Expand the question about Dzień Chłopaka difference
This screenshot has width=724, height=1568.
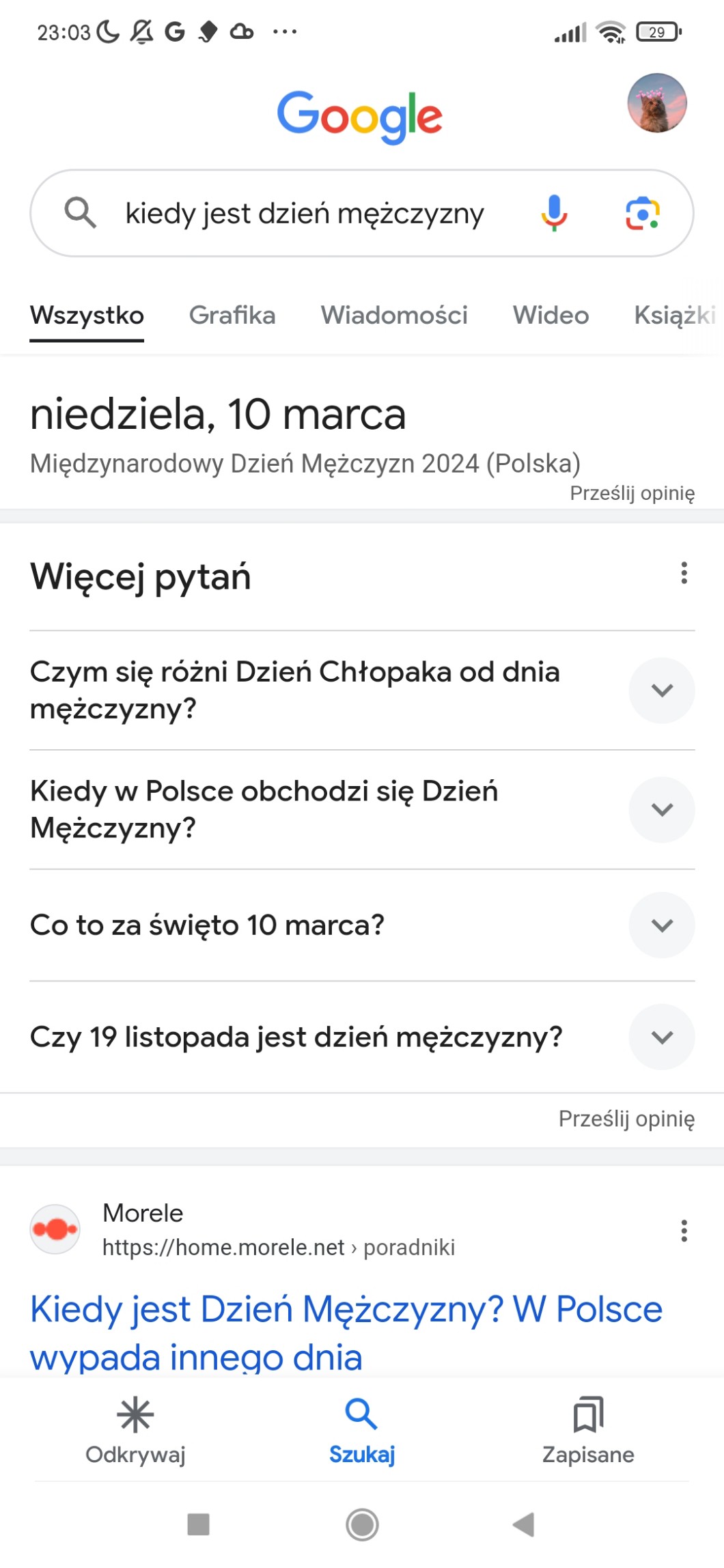661,690
